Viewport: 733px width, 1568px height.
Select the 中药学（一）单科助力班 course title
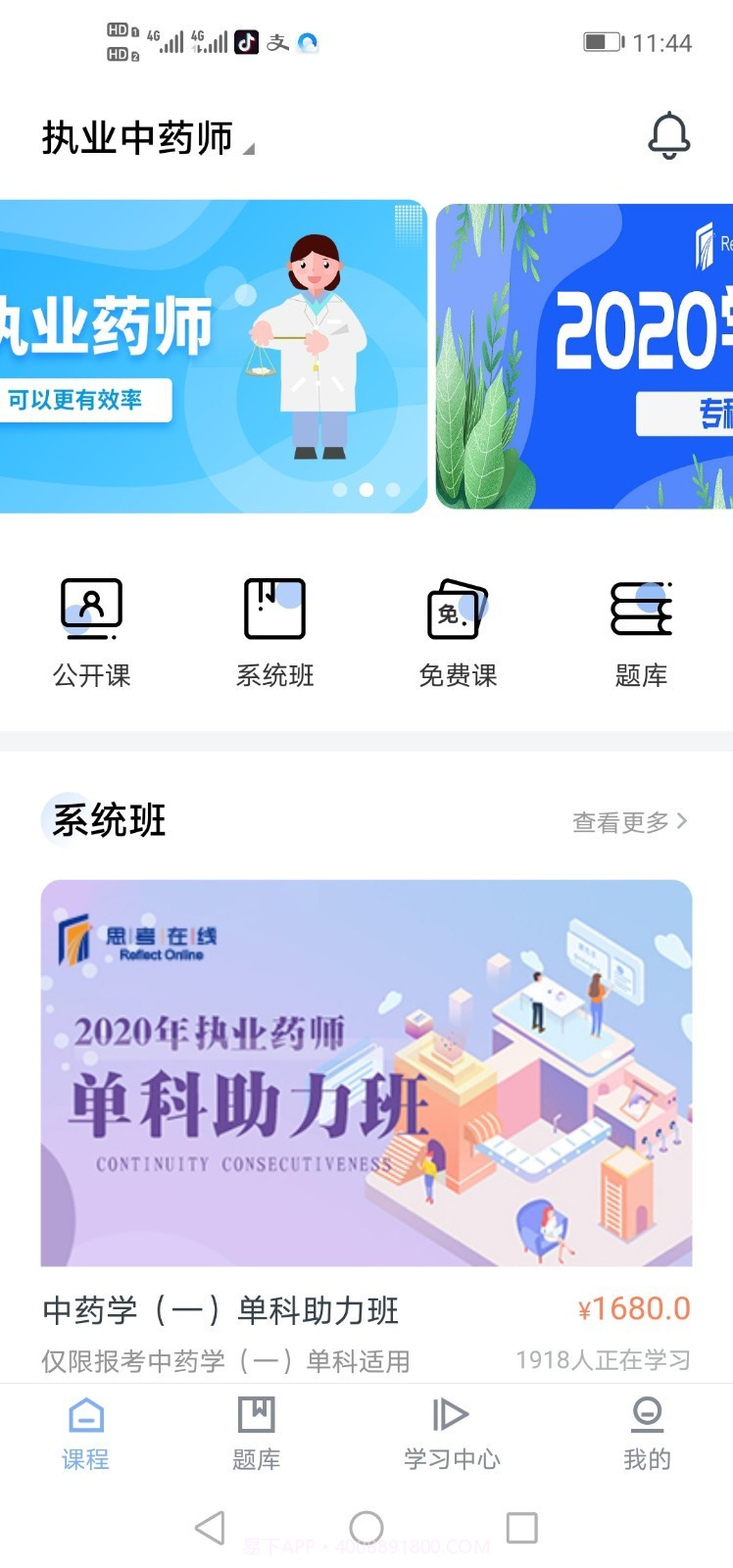tap(220, 1310)
